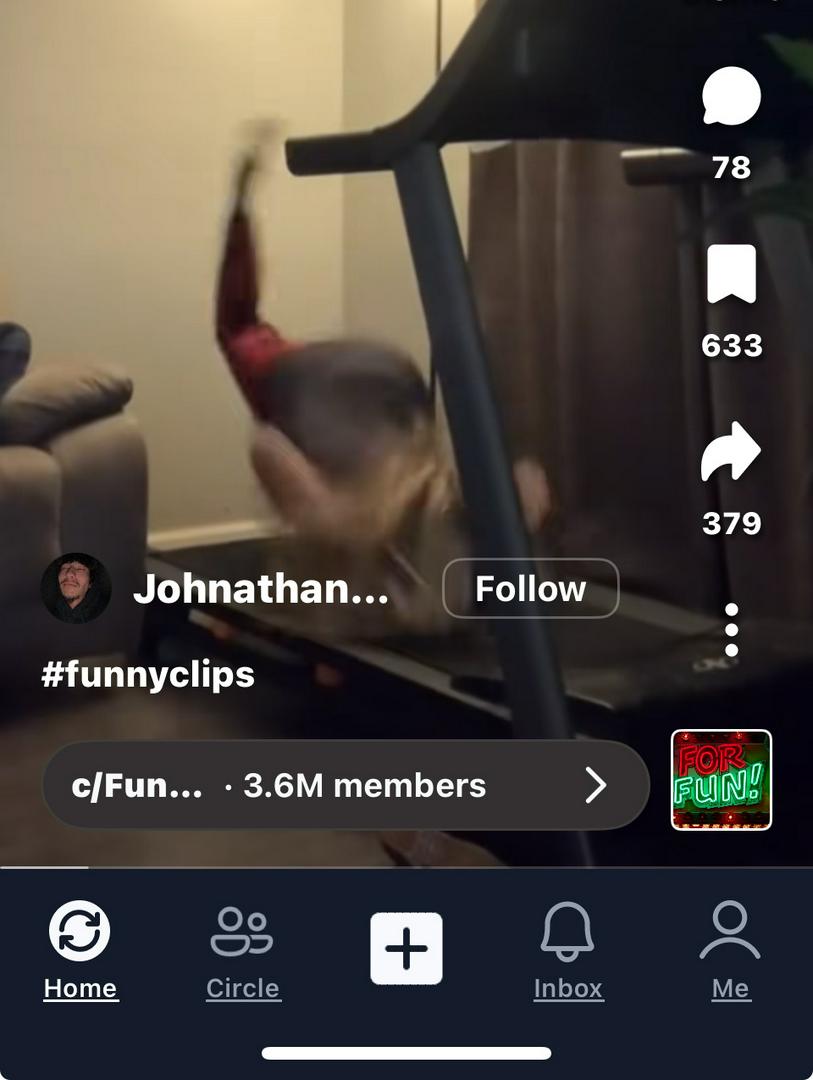Screen dimensions: 813x1080
Task: View Johnathan's profile picture
Action: [76, 588]
